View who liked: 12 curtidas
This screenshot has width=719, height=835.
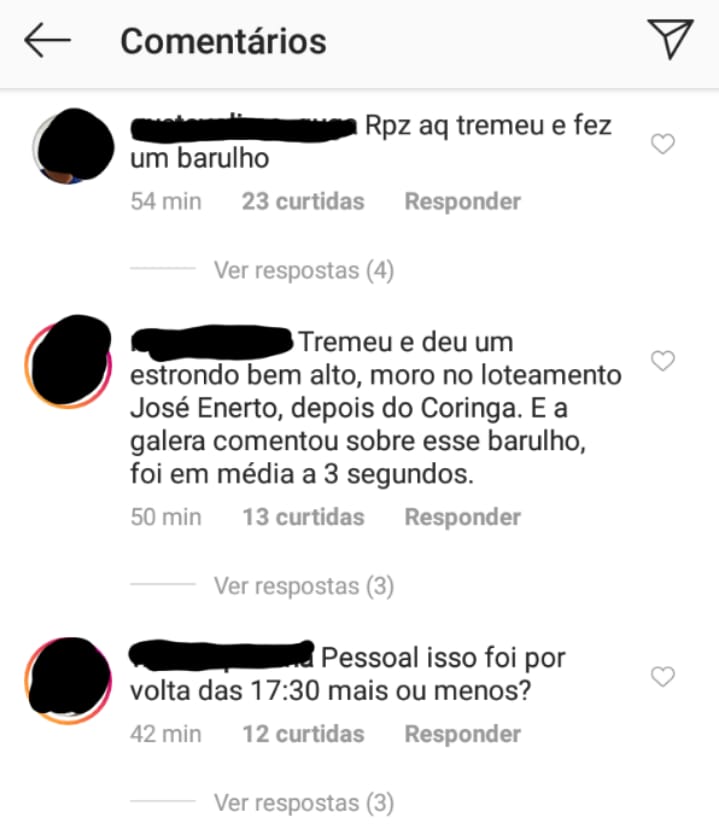[x=302, y=734]
